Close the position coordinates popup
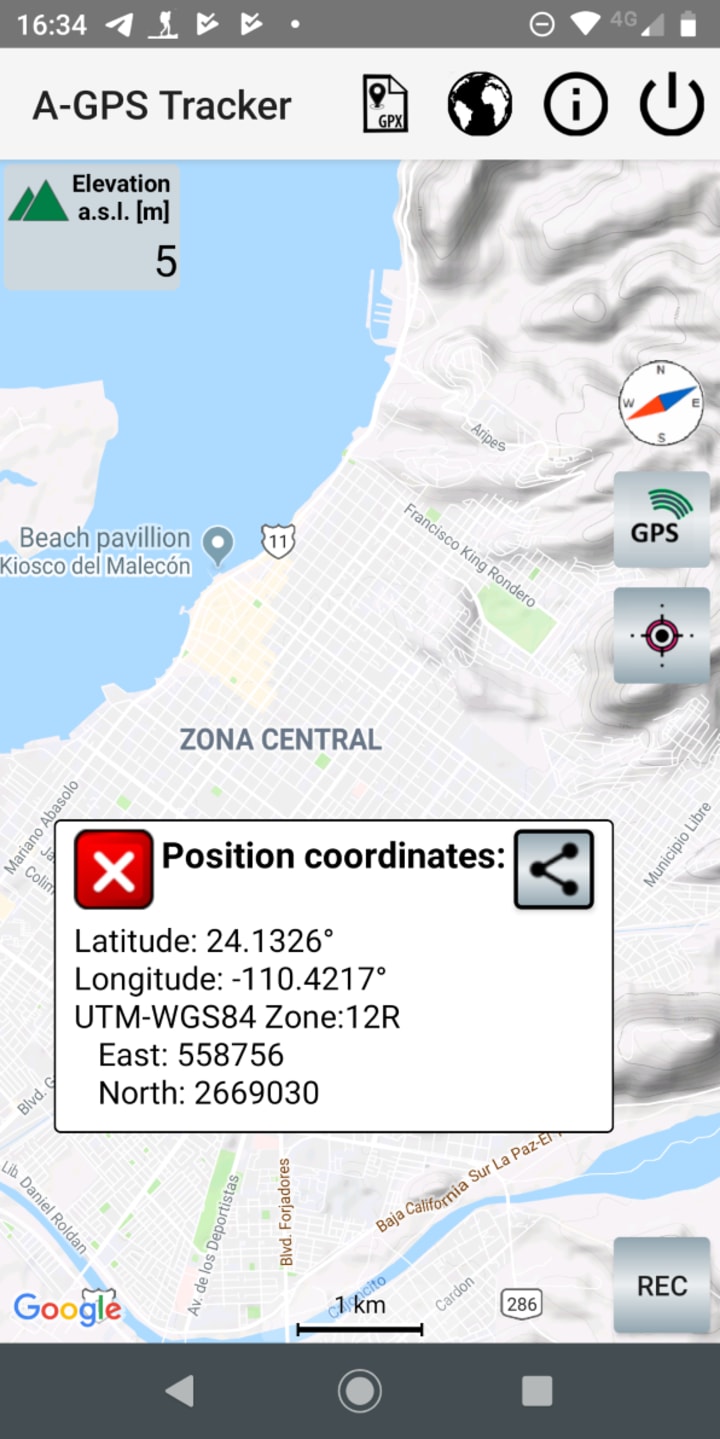Screen dimensions: 720x1439 pos(114,870)
